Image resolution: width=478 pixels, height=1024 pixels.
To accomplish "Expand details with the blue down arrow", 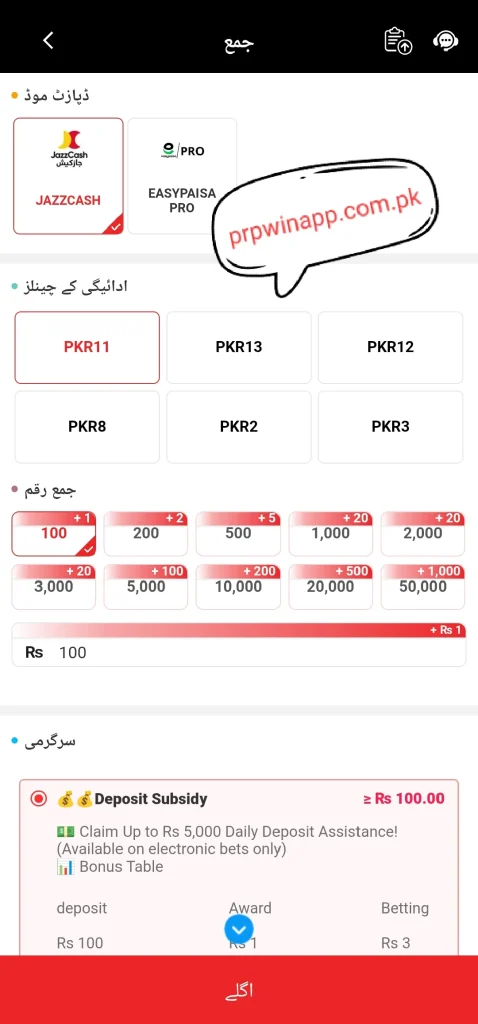I will pyautogui.click(x=239, y=929).
